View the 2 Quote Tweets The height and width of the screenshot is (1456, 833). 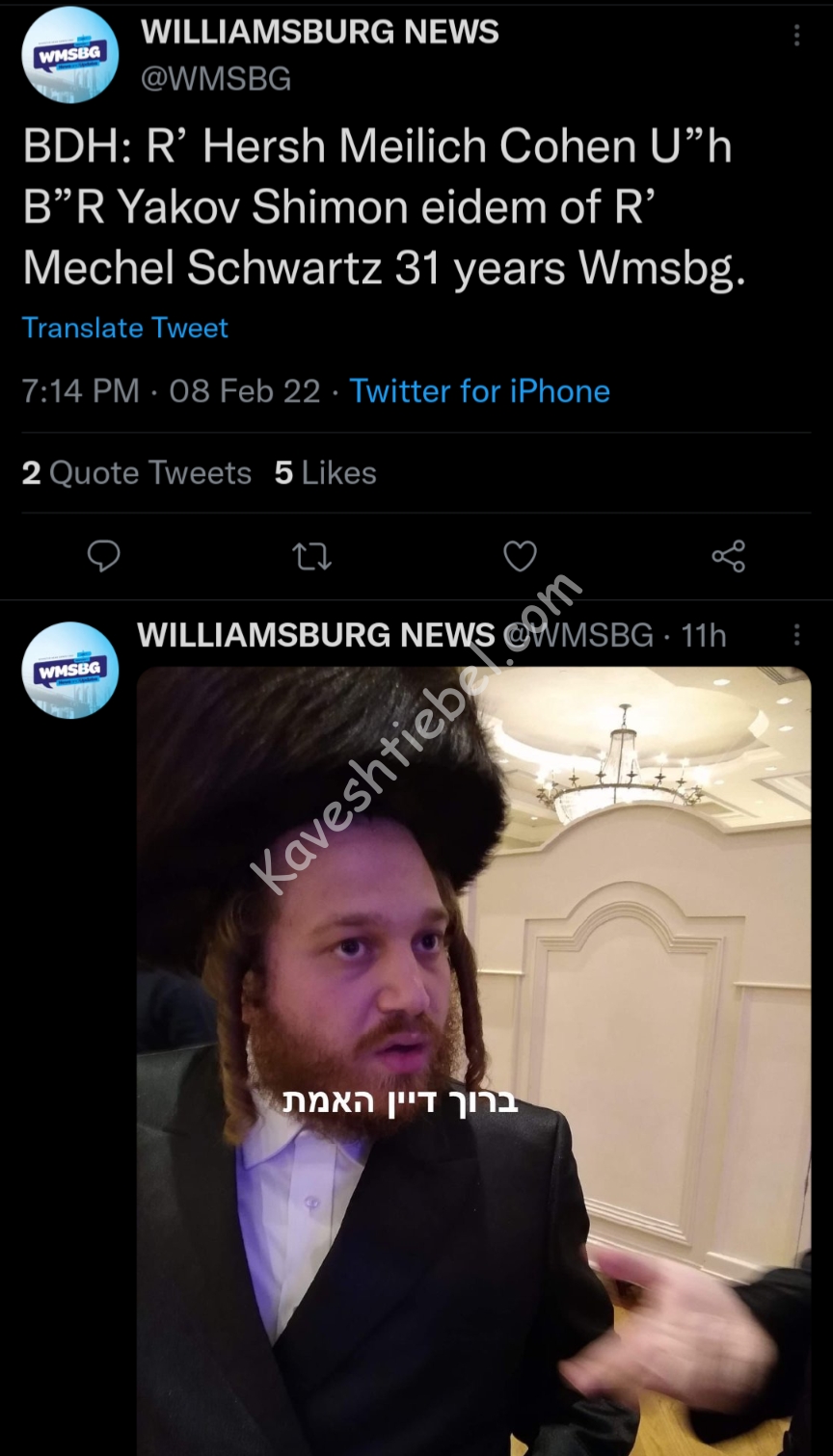(136, 473)
